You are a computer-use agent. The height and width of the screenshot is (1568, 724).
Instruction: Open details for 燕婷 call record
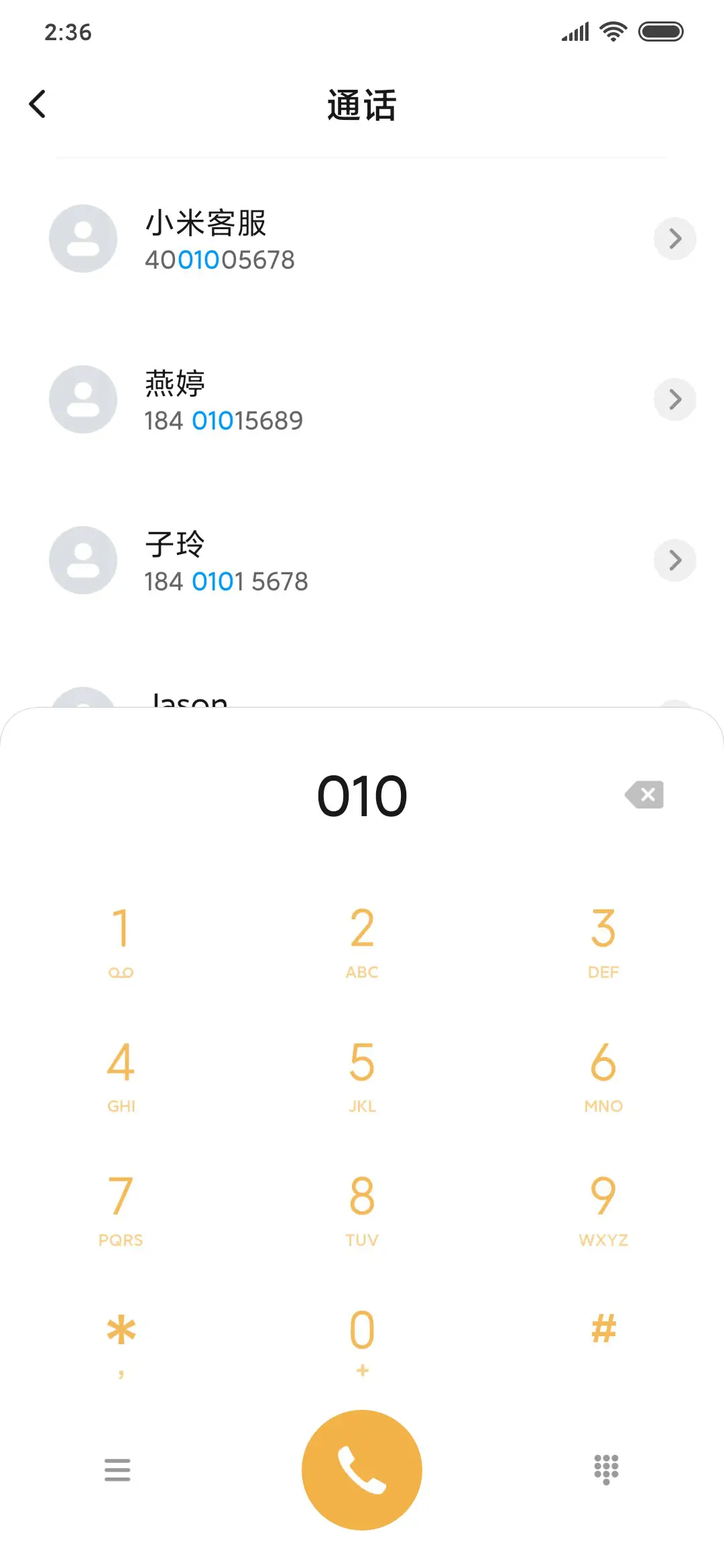tap(674, 399)
